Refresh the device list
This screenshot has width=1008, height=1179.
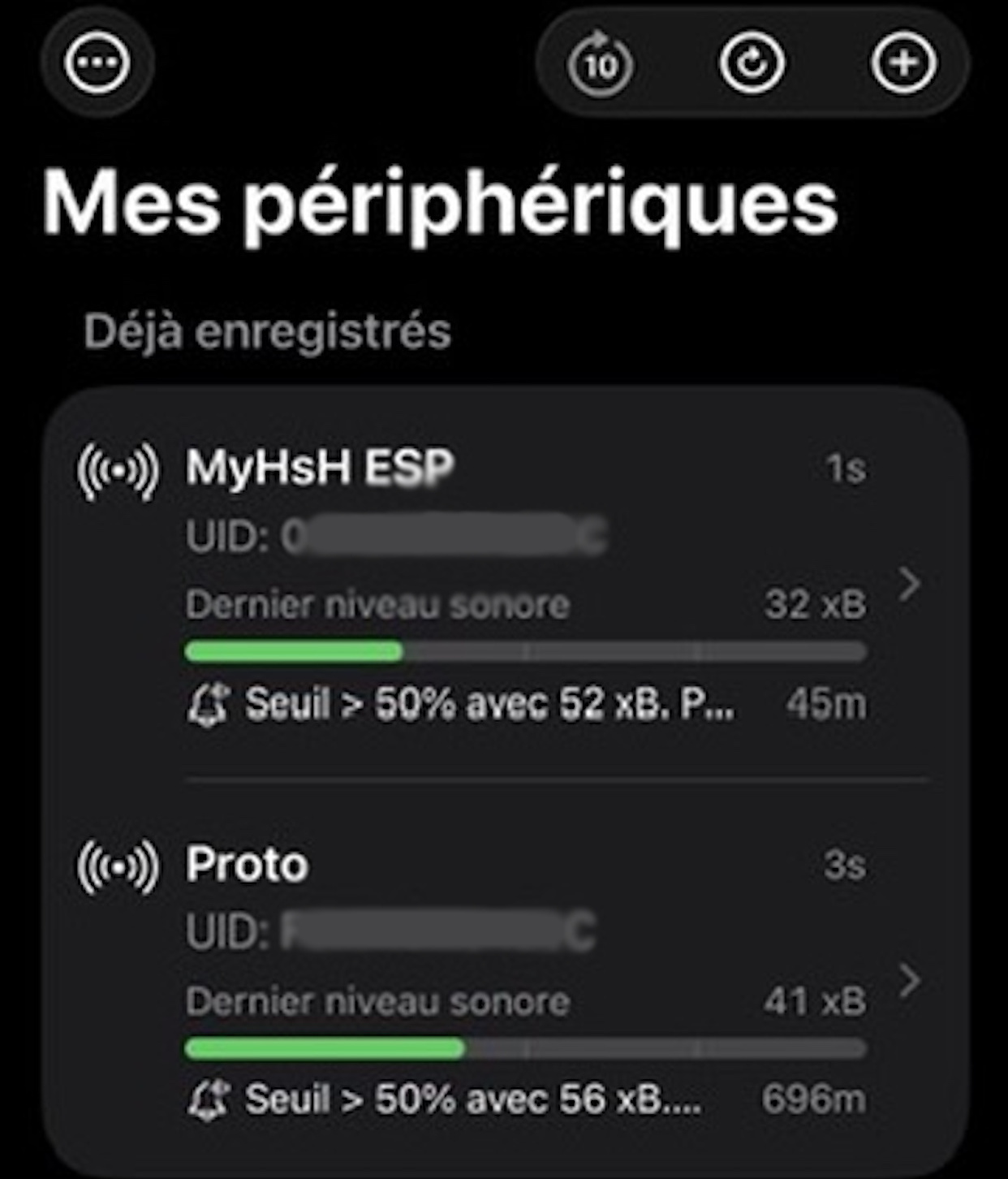point(752,63)
